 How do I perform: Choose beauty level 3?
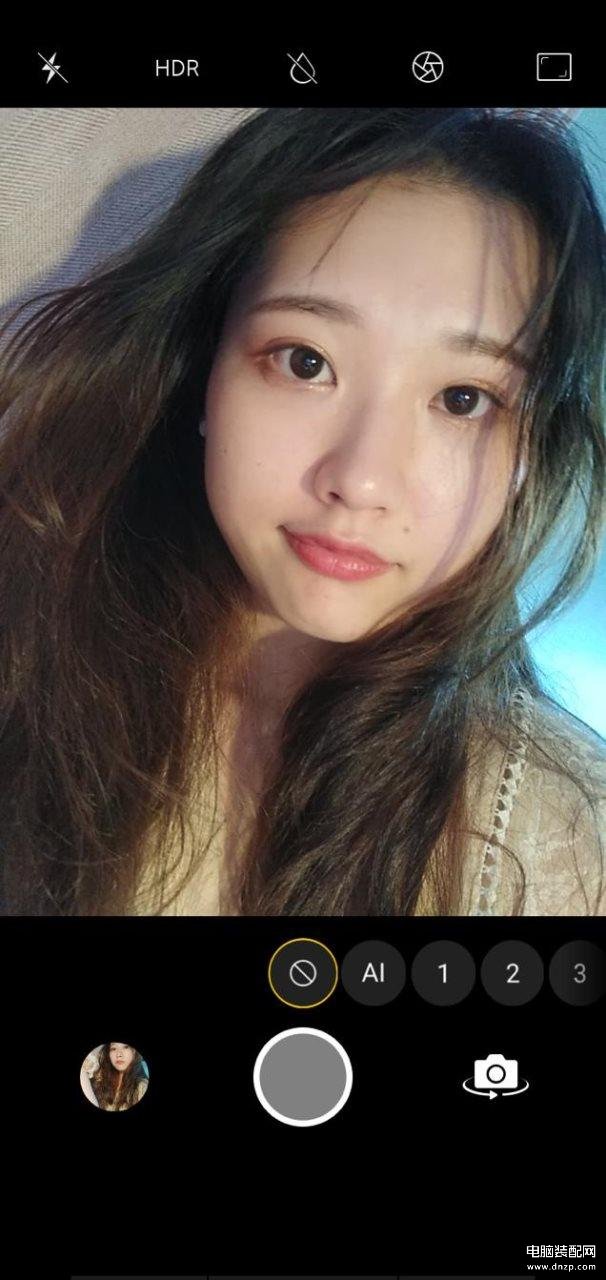(579, 973)
